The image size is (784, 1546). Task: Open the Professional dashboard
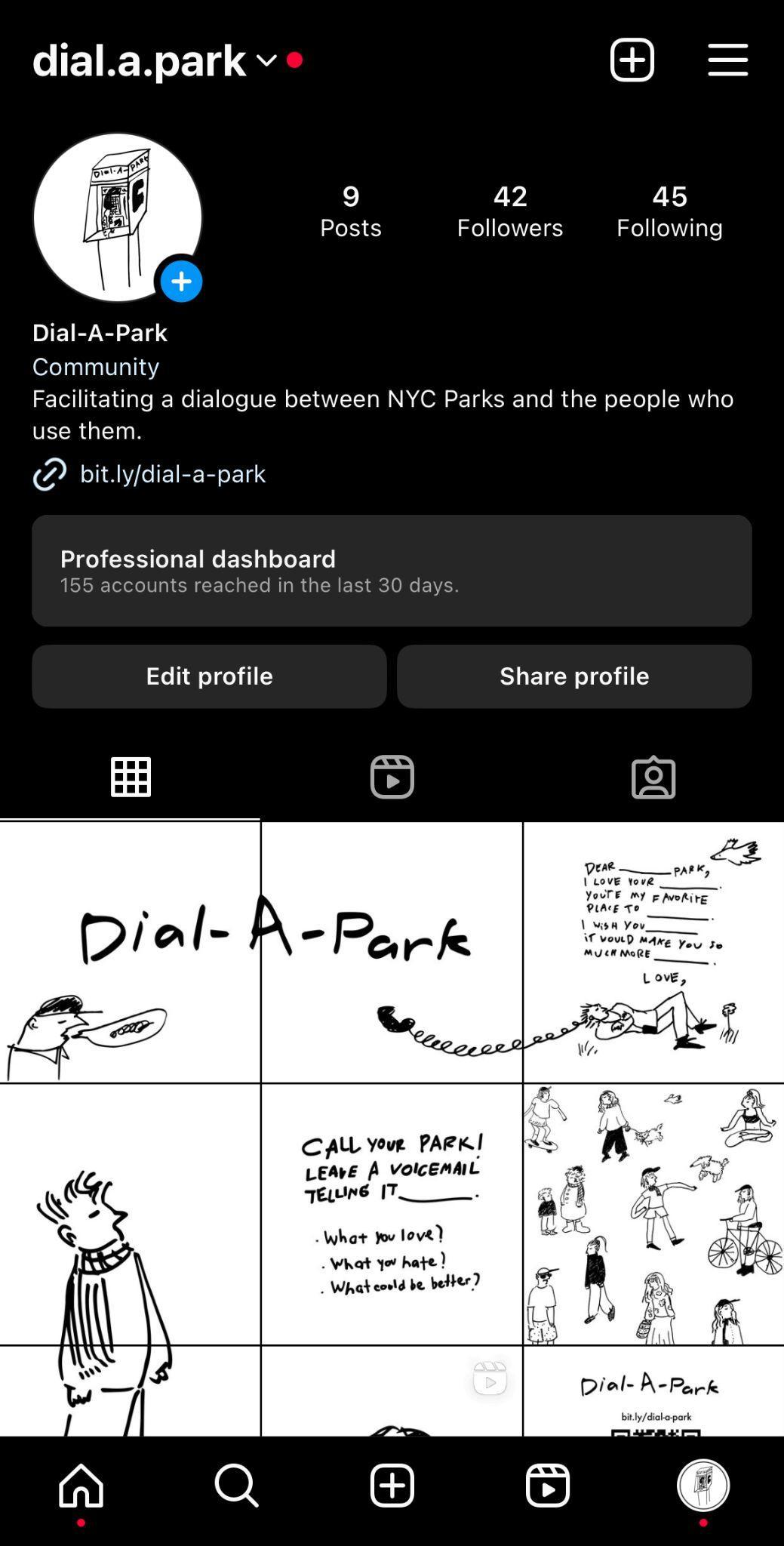pyautogui.click(x=392, y=571)
